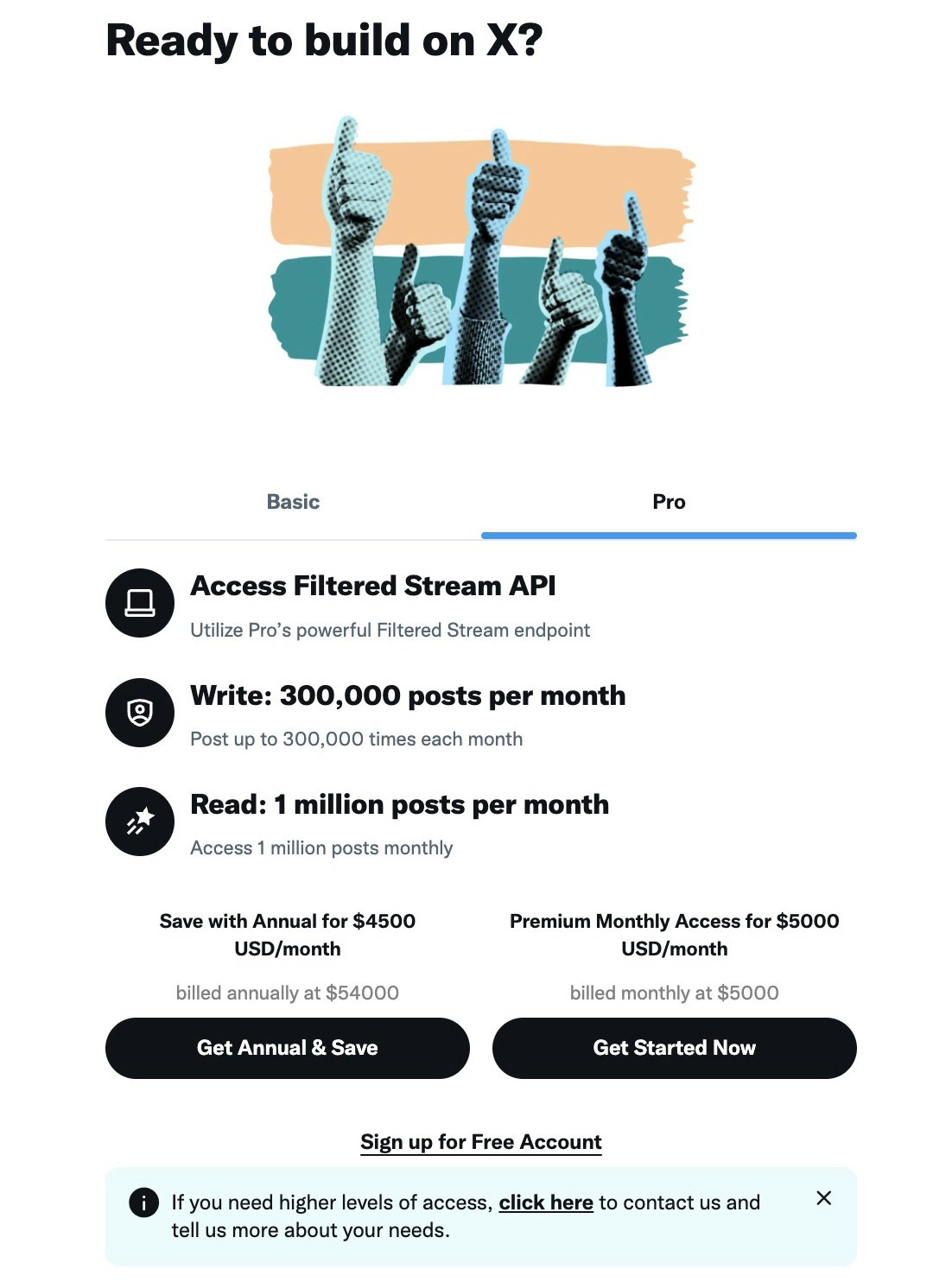Select the Pro tab
The width and height of the screenshot is (952, 1282).
click(x=669, y=502)
